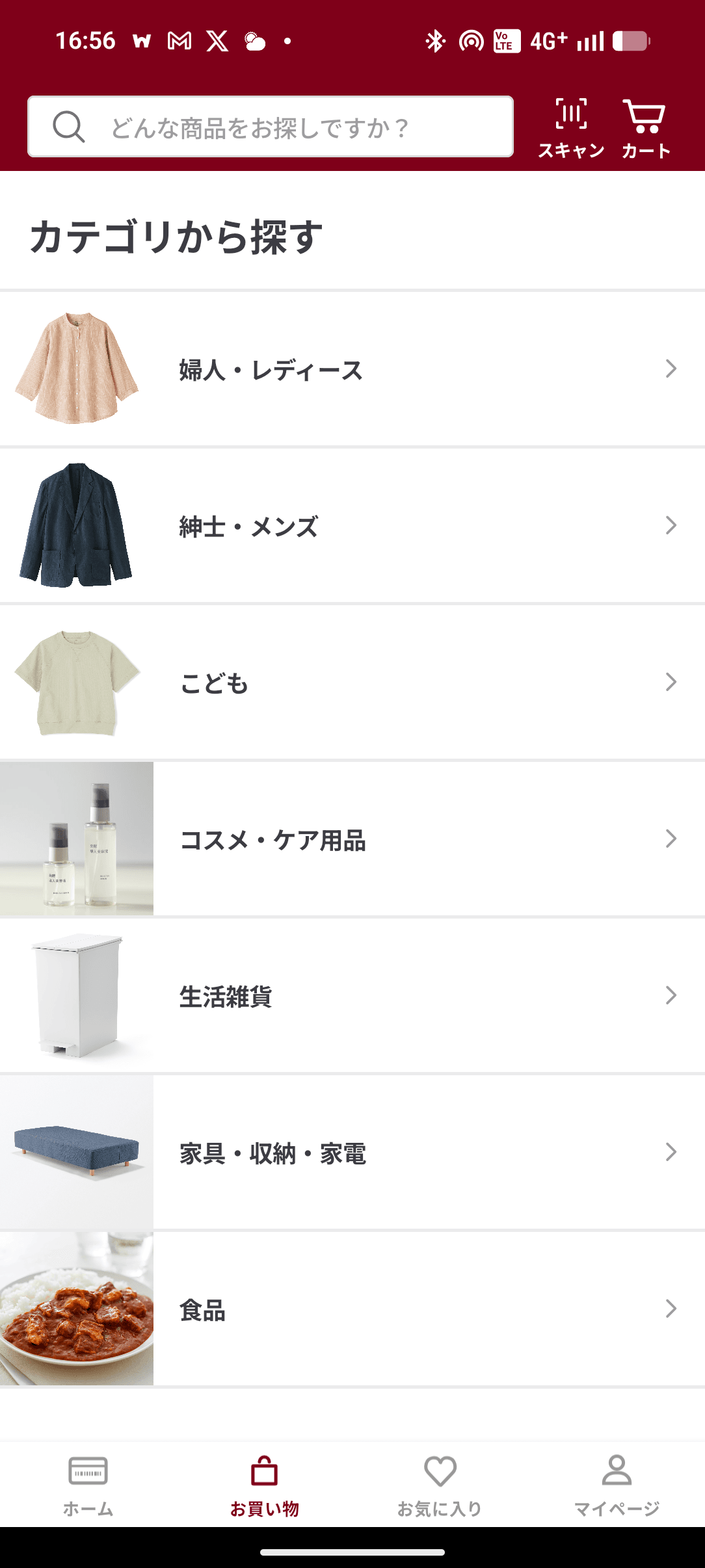705x1568 pixels.
Task: Open the スキャン barcode scanner
Action: pyautogui.click(x=571, y=128)
